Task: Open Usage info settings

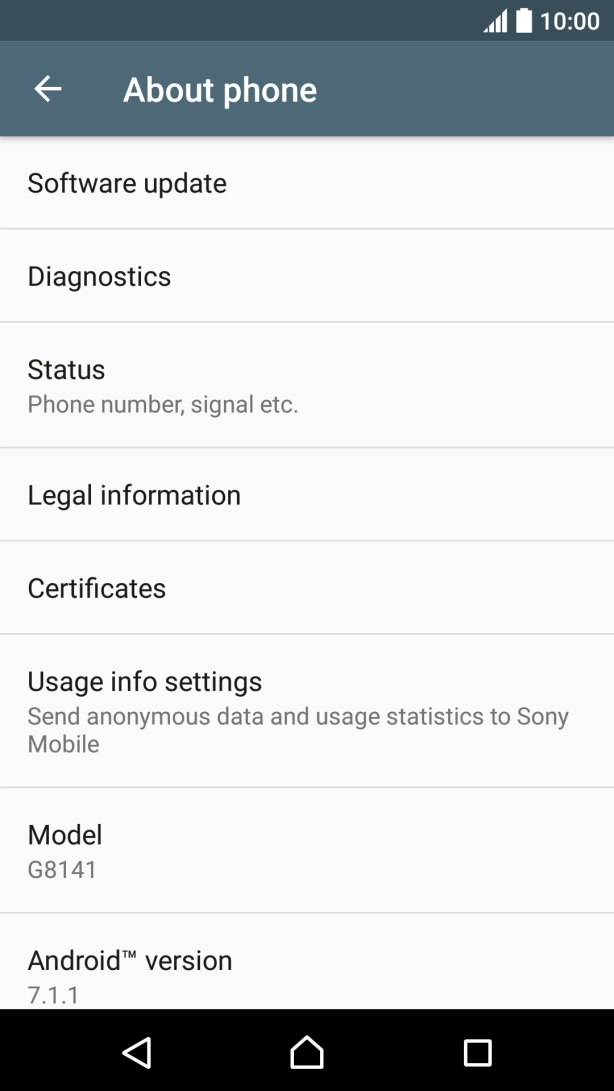Action: coord(307,710)
